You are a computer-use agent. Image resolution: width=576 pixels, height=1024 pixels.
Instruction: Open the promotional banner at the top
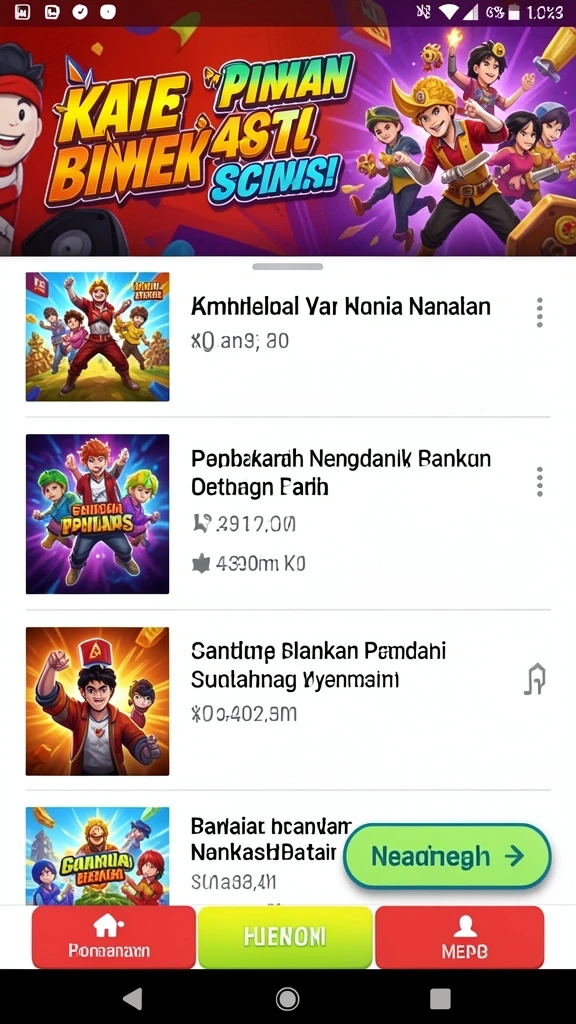288,141
